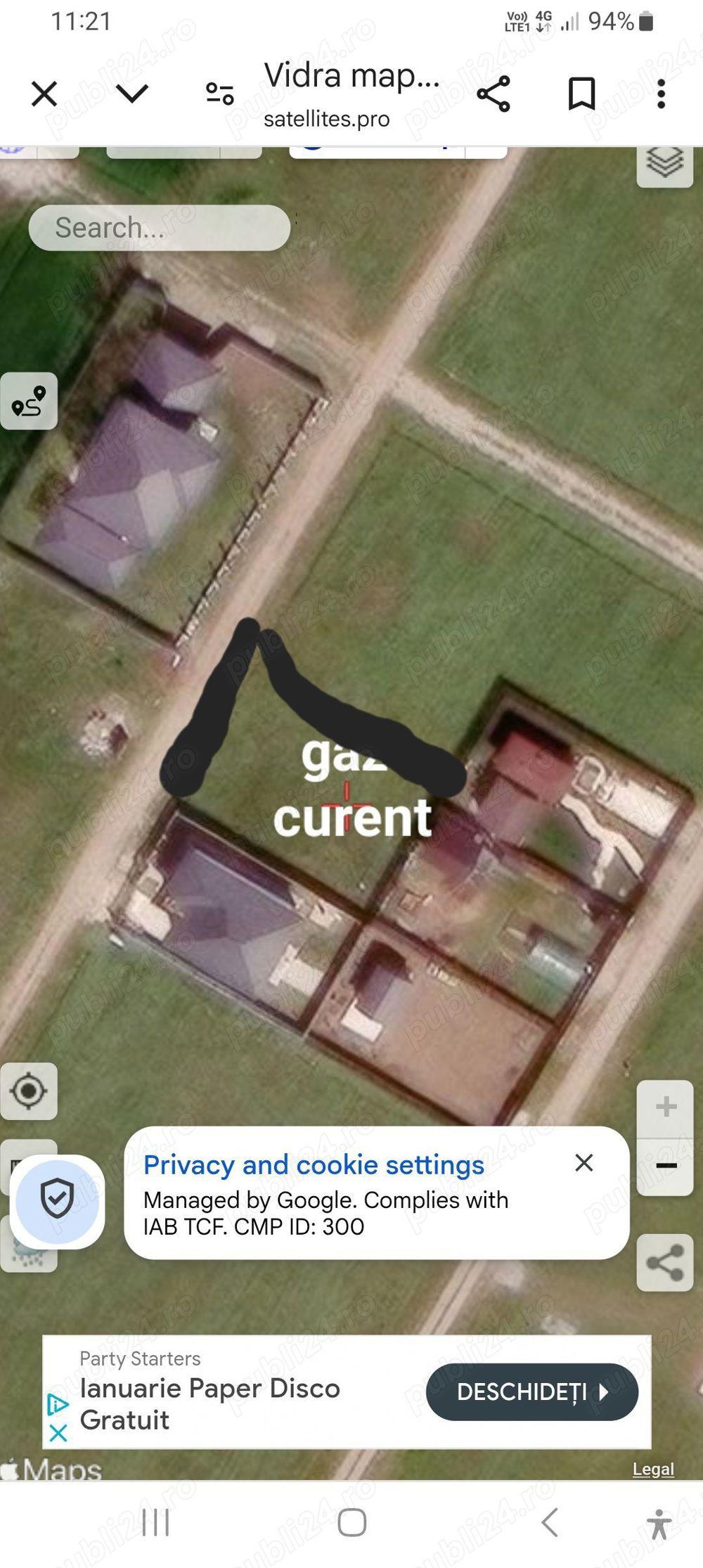Open the Legal link on the map
The image size is (703, 1568).
pos(653,1469)
